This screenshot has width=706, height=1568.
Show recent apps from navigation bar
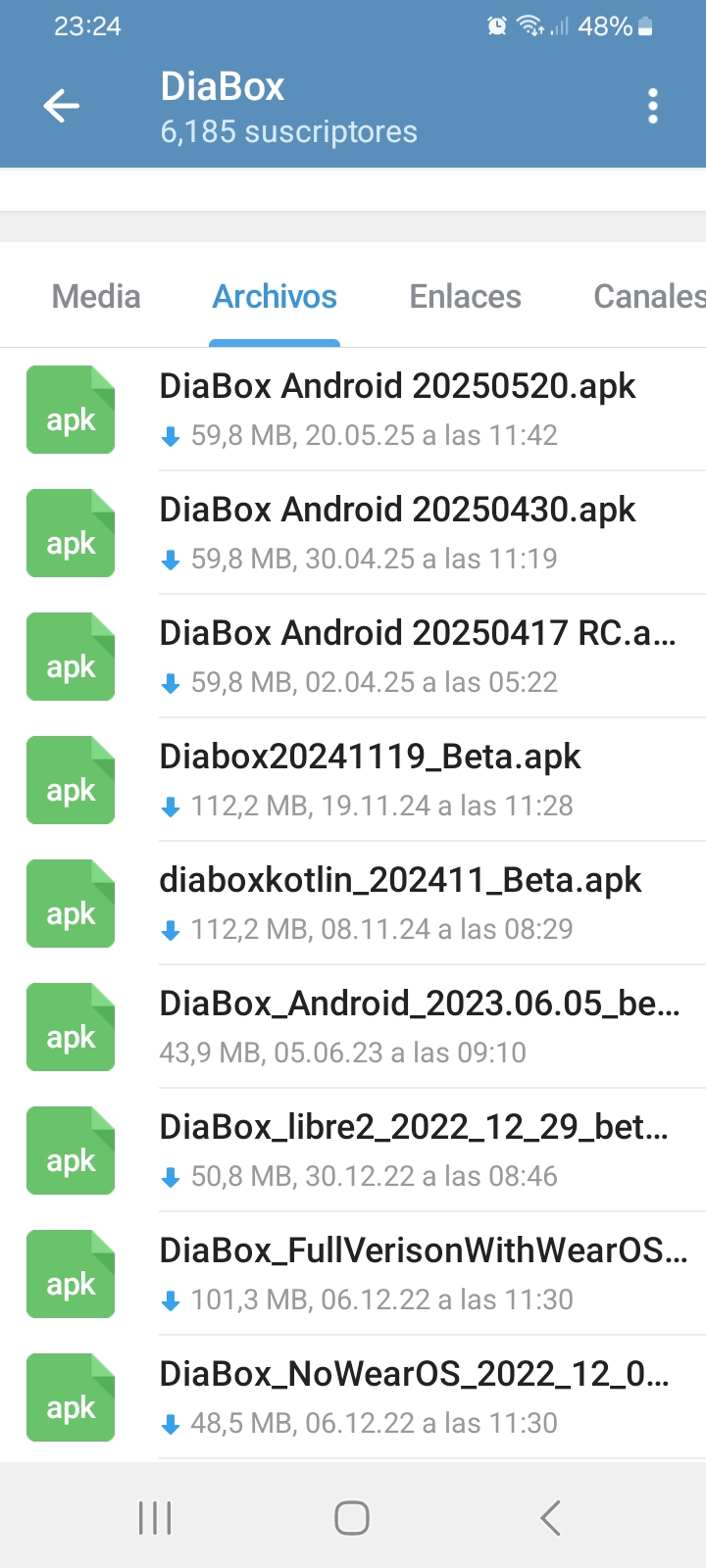(x=155, y=1518)
